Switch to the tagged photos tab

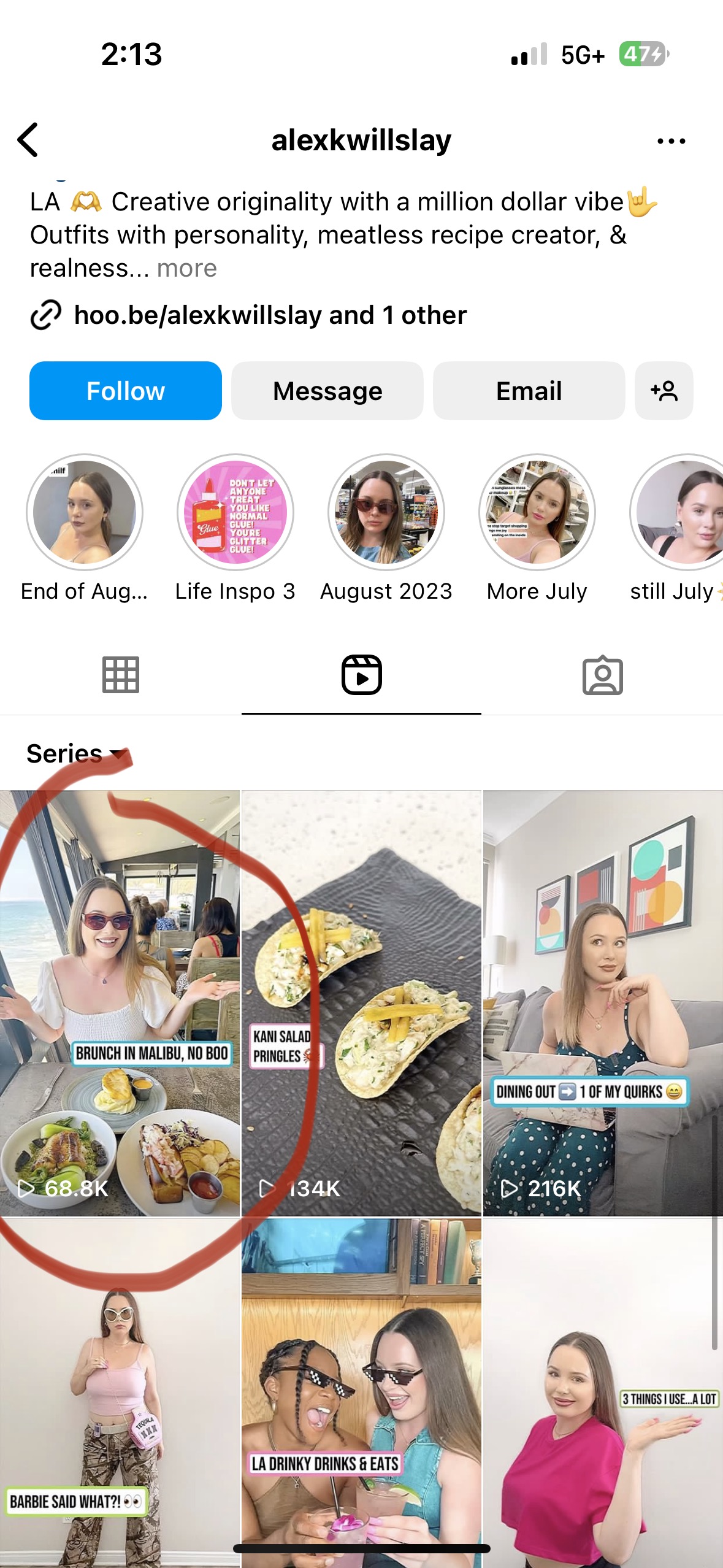(x=602, y=675)
